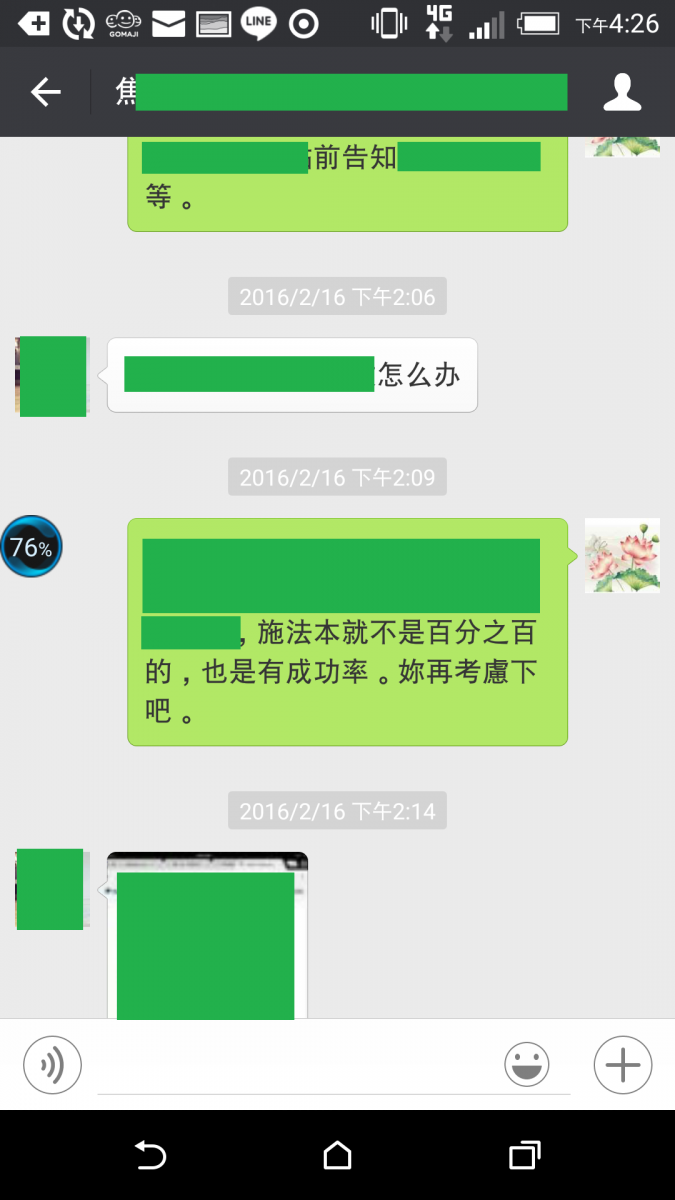Tap the lotus flower avatar beside 施法 message

(621, 555)
